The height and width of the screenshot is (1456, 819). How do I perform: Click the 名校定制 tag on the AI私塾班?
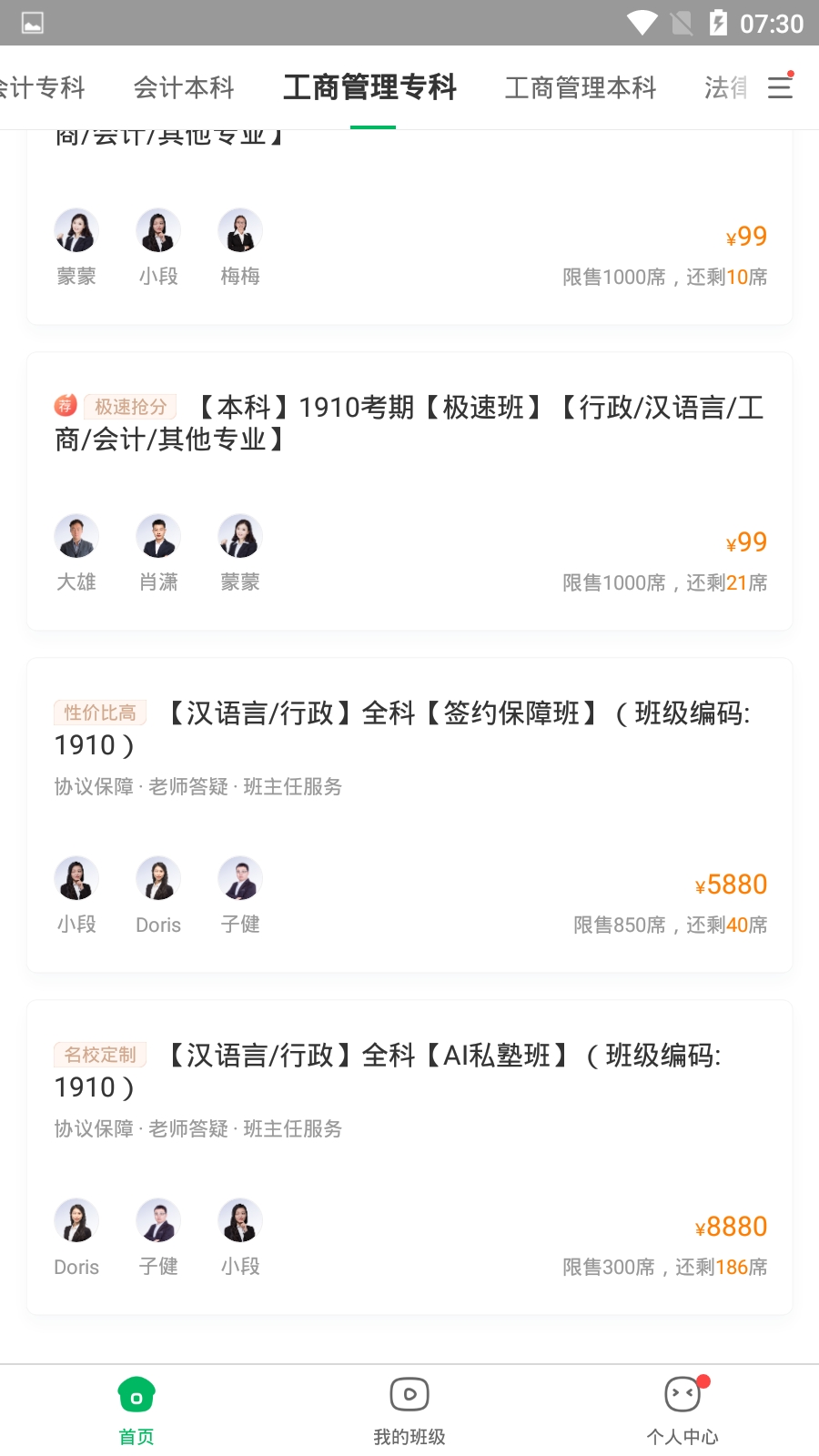point(98,1055)
